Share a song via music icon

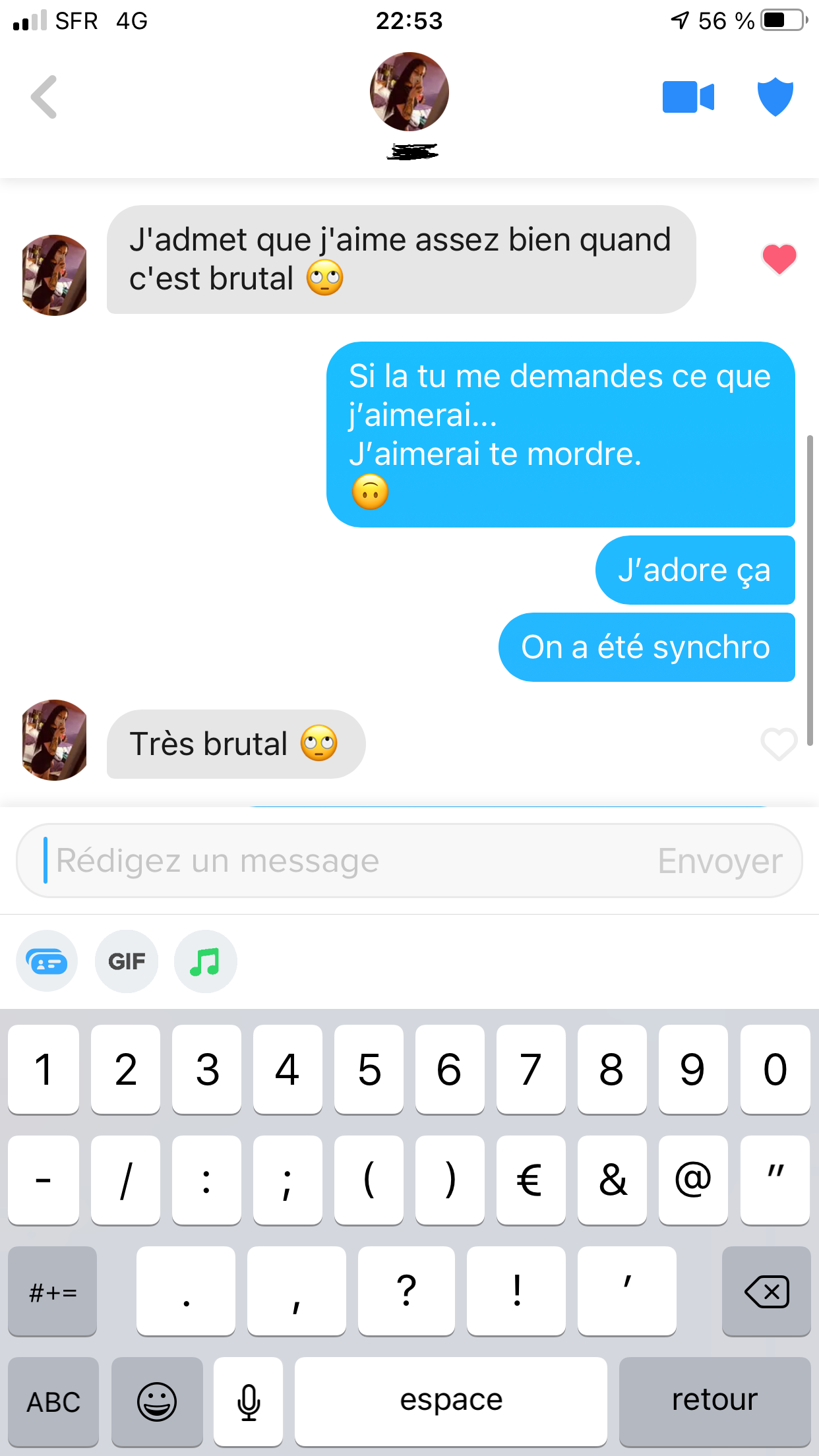click(205, 961)
